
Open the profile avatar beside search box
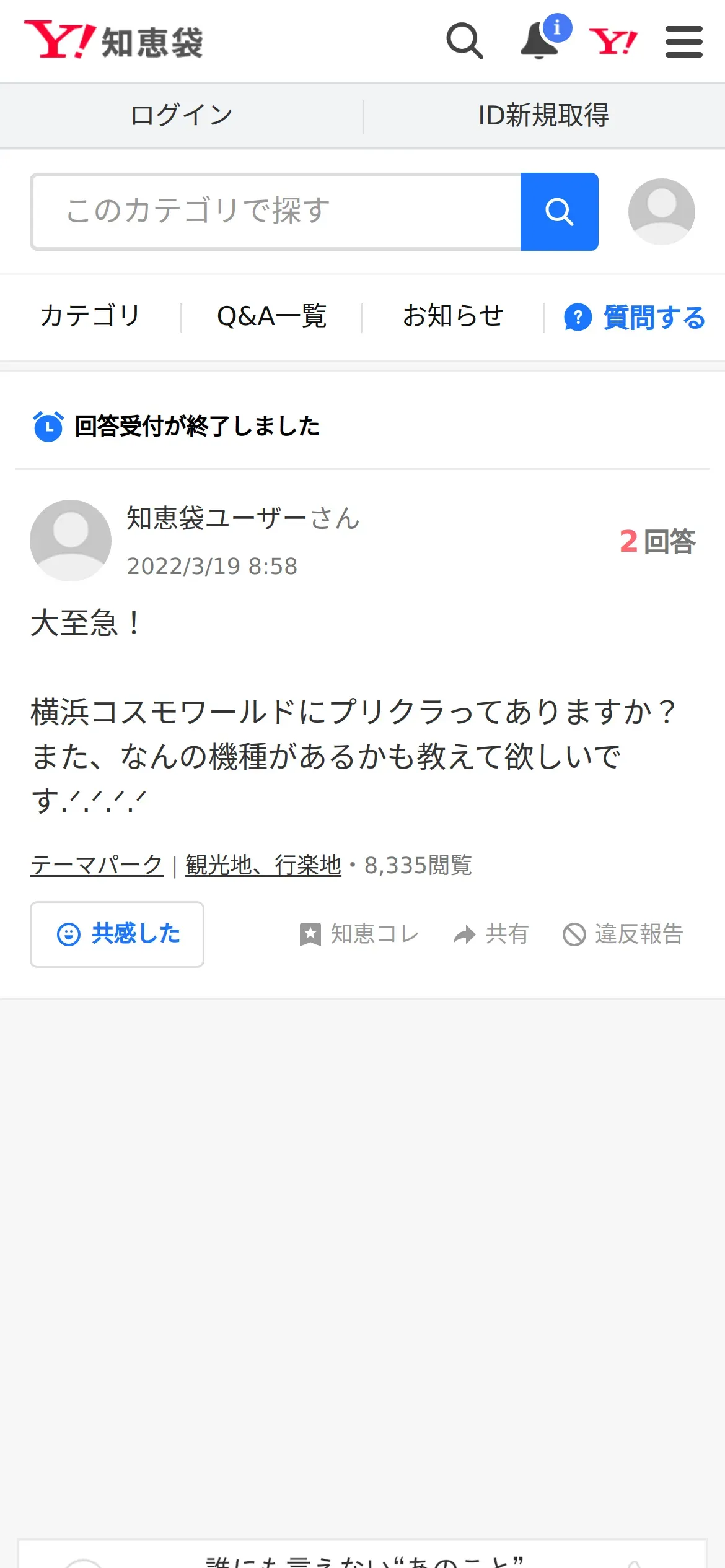[x=661, y=211]
